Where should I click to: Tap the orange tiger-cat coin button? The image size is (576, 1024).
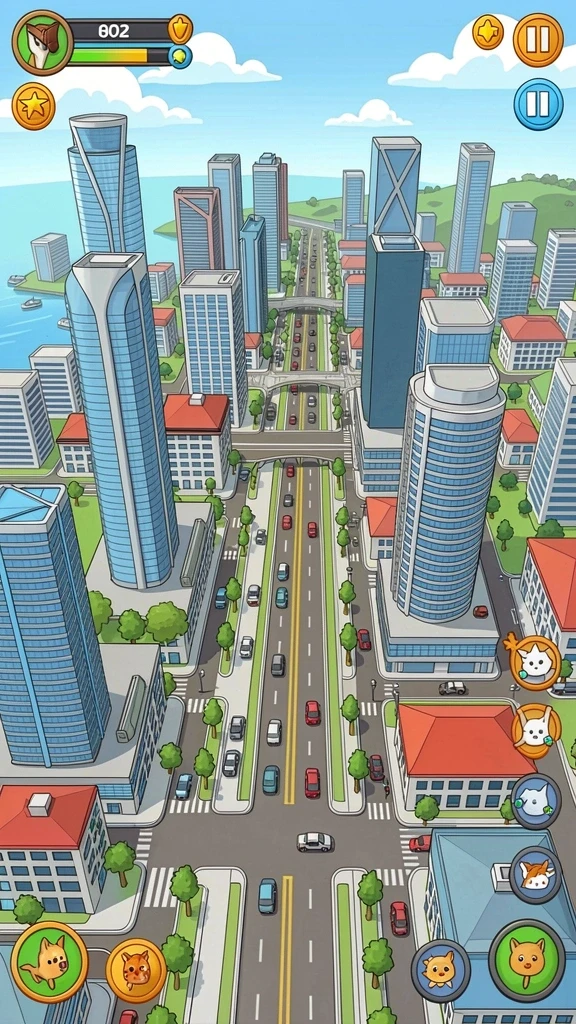pyautogui.click(x=136, y=970)
